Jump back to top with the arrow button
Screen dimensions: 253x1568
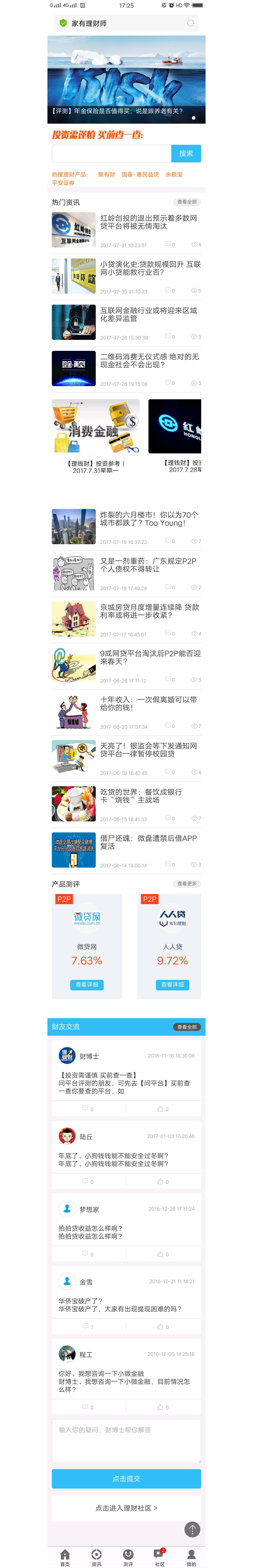[x=192, y=1529]
